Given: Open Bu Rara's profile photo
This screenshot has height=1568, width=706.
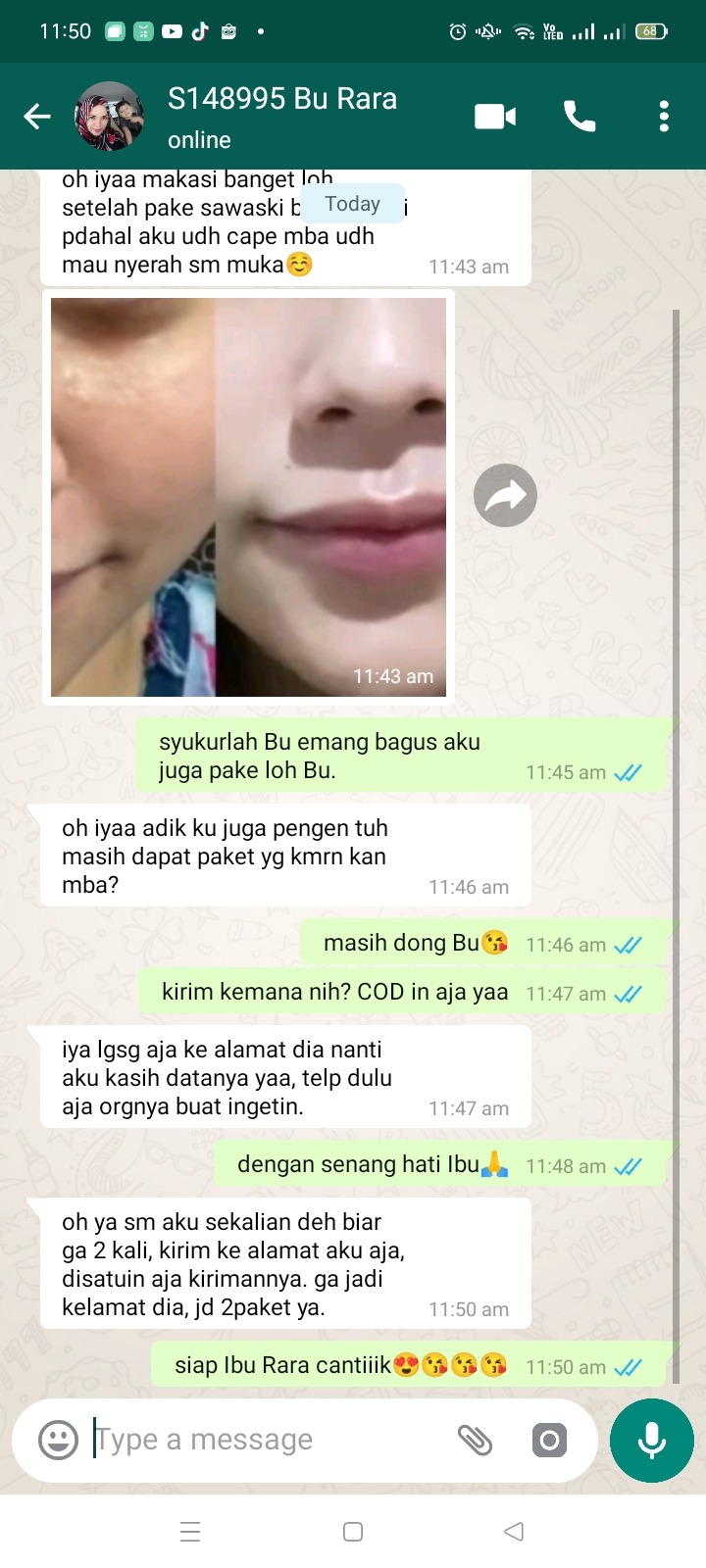Looking at the screenshot, I should coord(109,117).
